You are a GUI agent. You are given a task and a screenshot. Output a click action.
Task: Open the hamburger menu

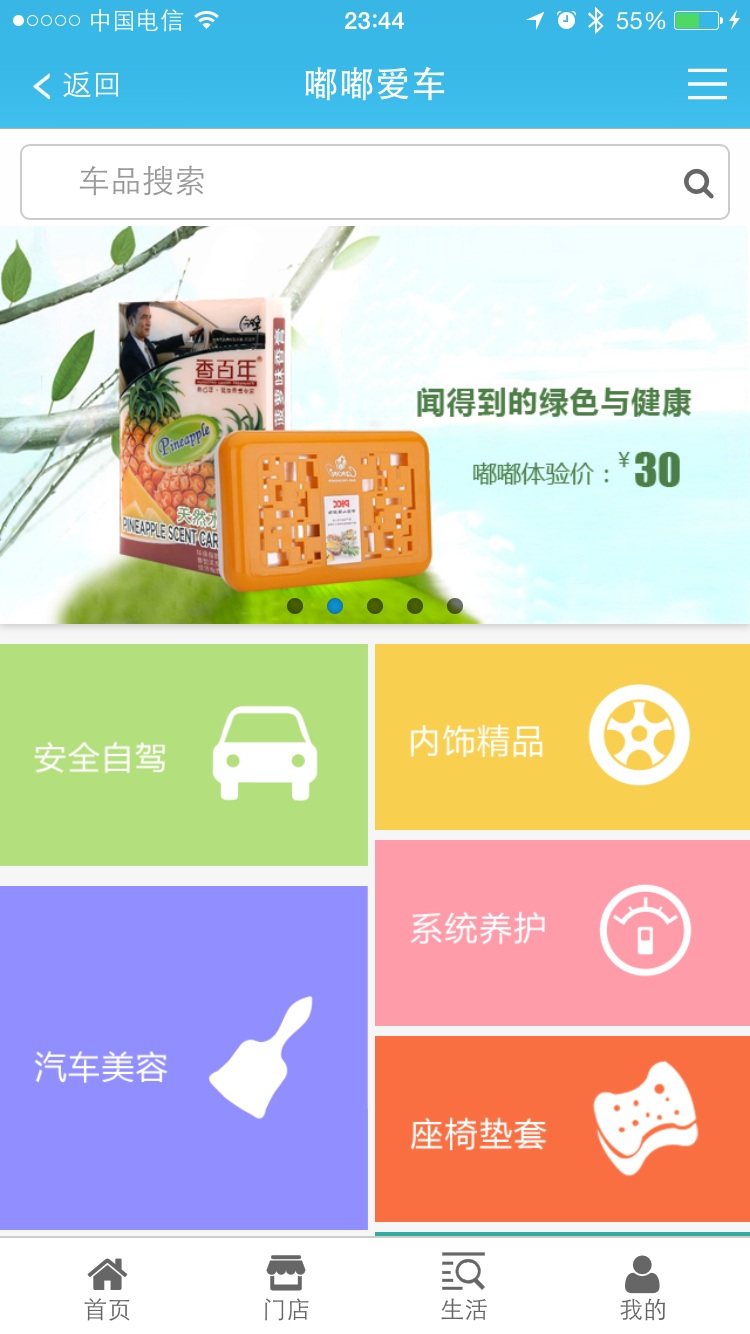[707, 85]
